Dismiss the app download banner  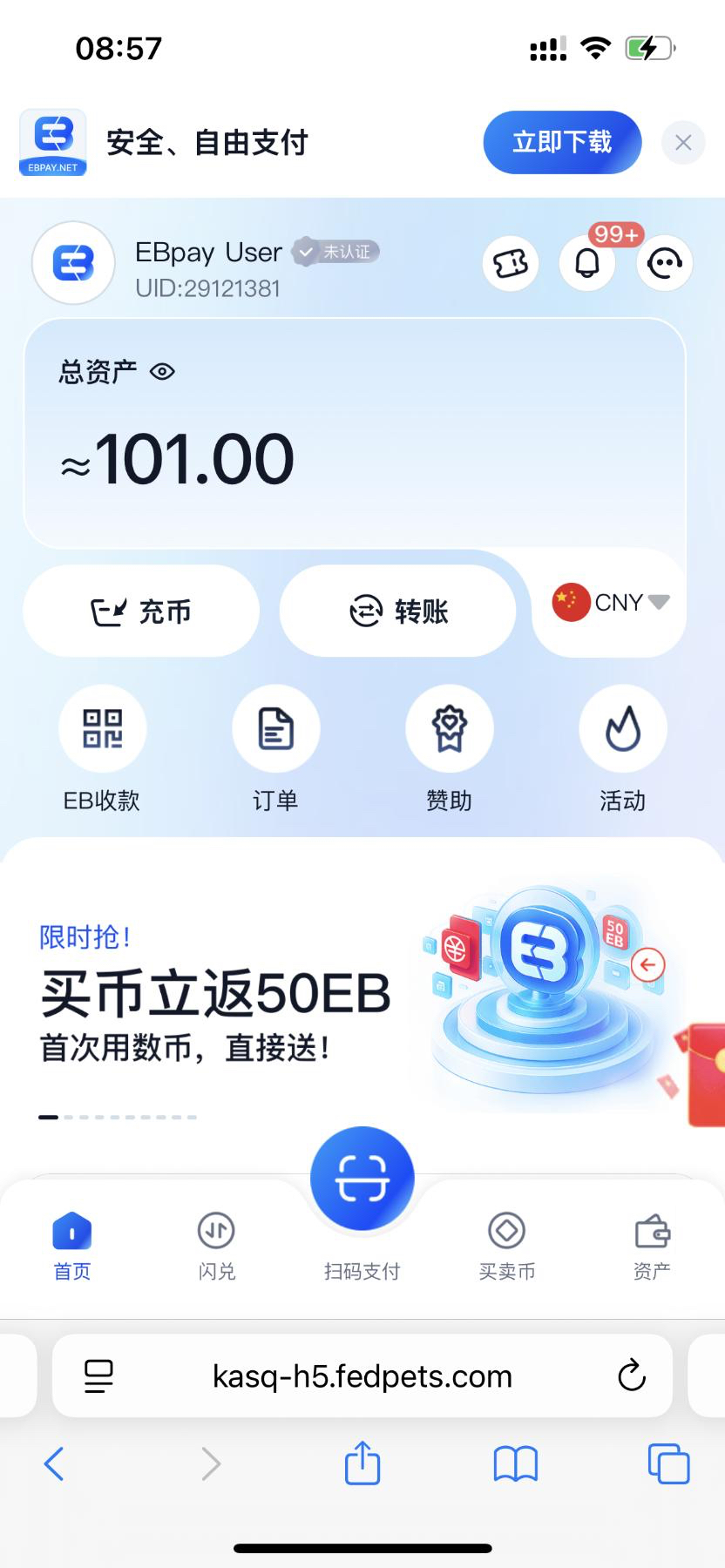[683, 142]
